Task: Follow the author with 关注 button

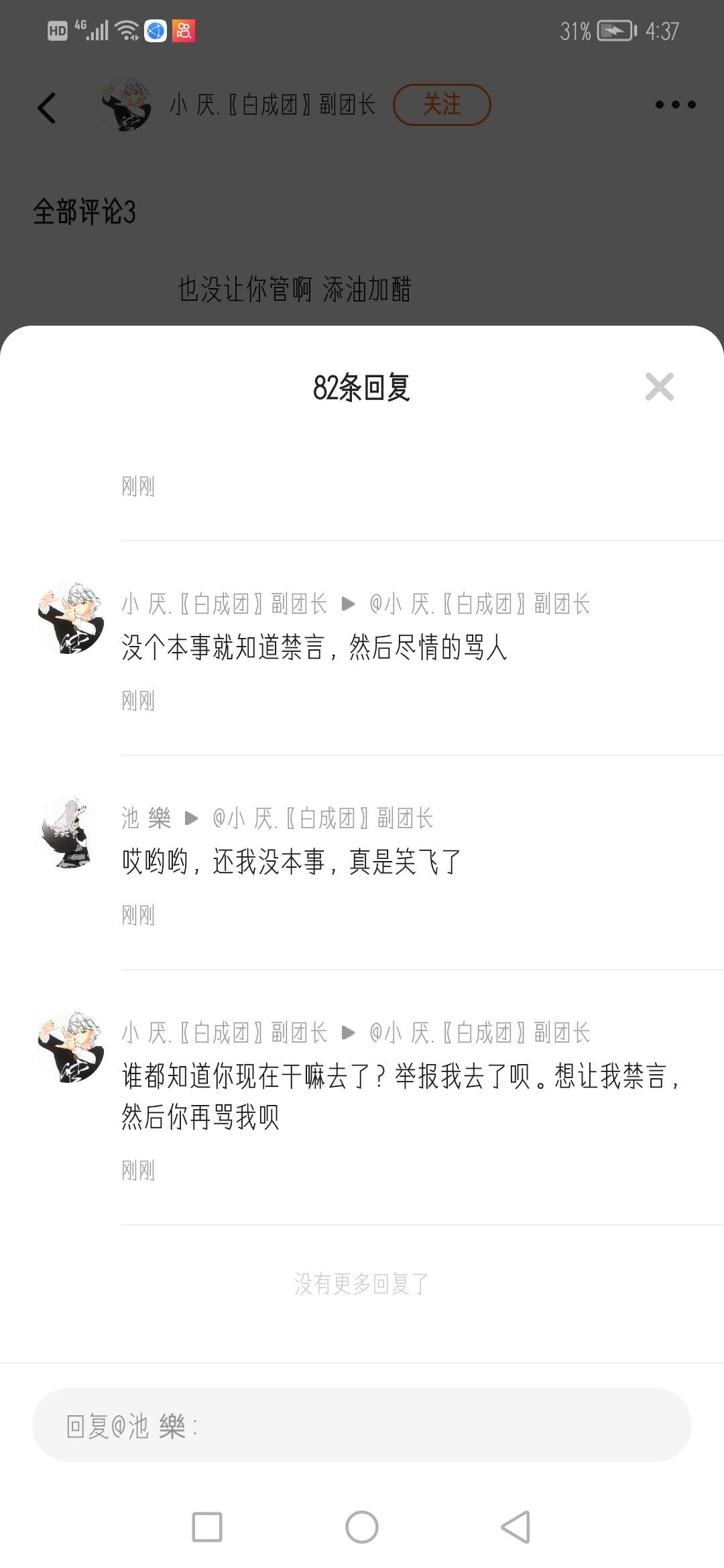Action: coord(442,105)
